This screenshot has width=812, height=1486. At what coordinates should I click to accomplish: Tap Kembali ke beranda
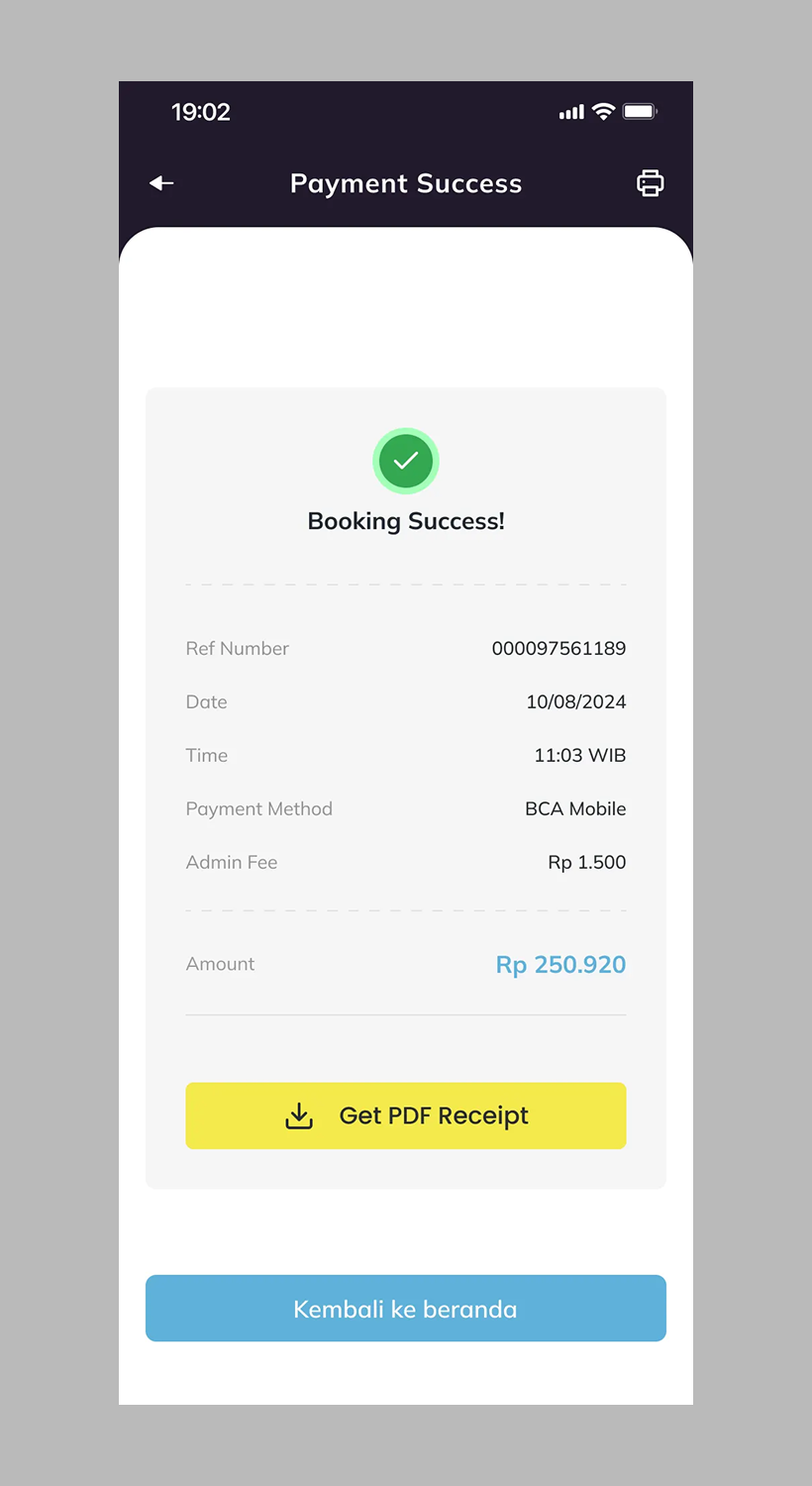[406, 1308]
